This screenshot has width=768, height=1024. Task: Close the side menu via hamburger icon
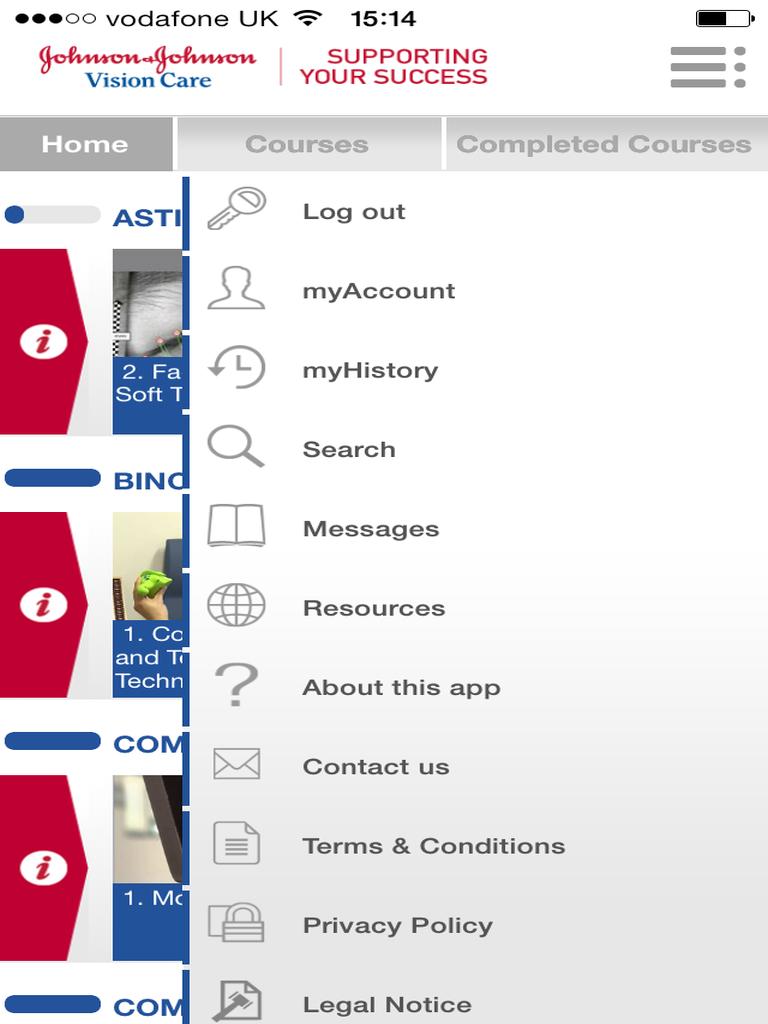(708, 68)
